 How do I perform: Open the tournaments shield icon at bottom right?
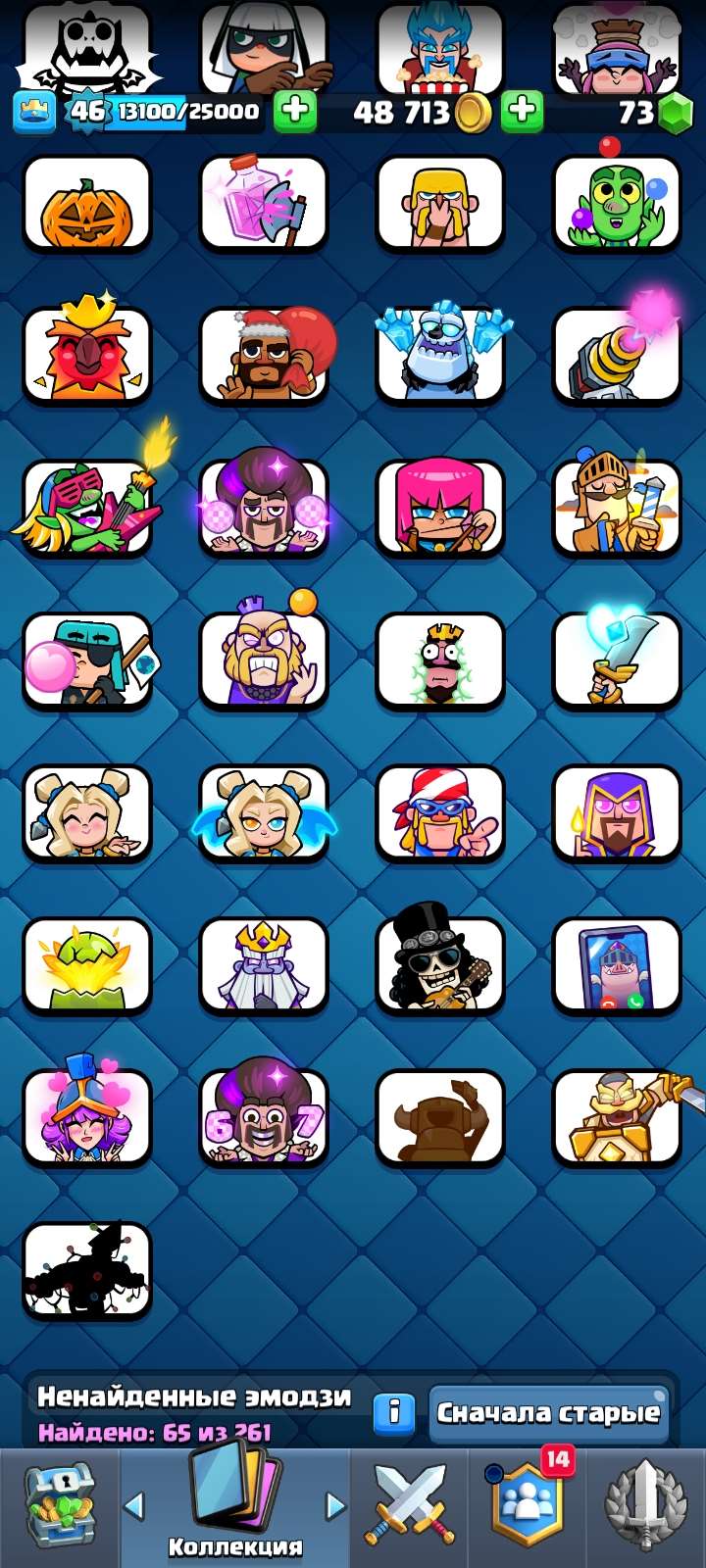pyautogui.click(x=647, y=1504)
